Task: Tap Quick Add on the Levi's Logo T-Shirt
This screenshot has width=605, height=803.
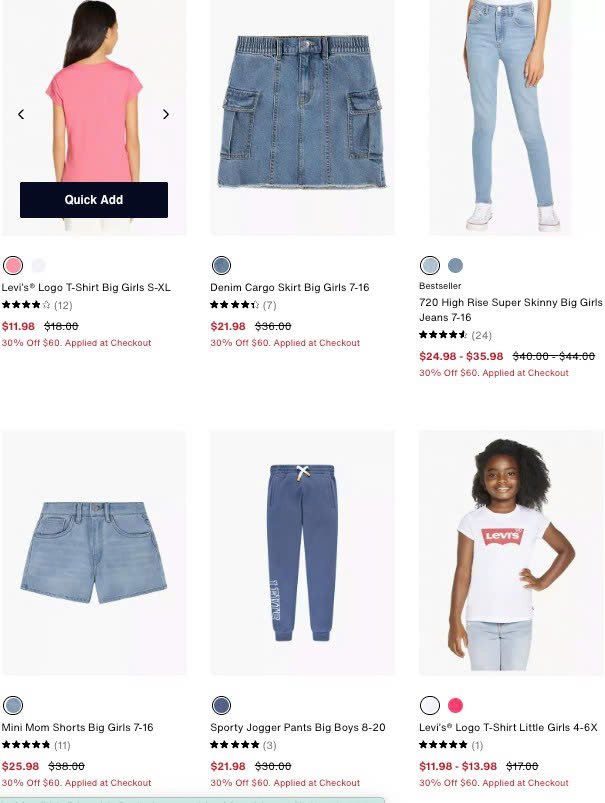Action: tap(94, 200)
